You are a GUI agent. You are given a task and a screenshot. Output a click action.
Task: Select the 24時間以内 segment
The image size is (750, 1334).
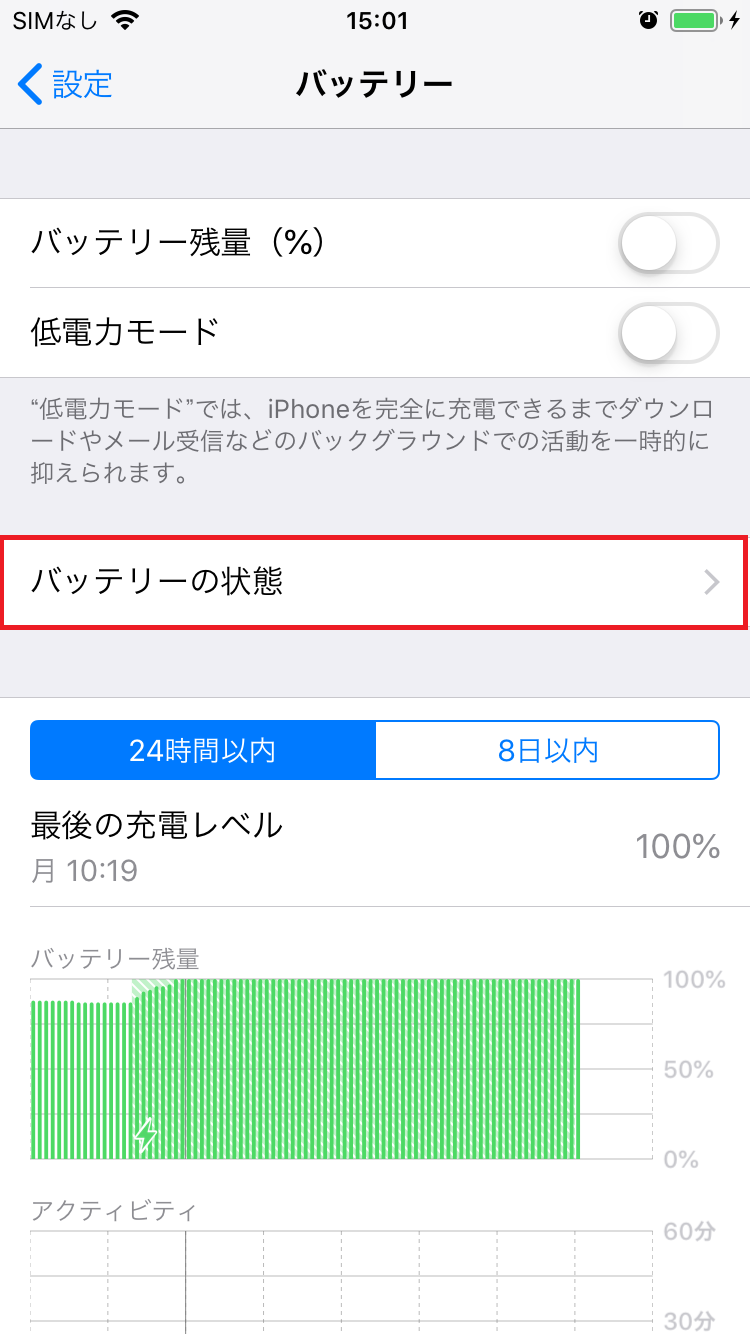203,750
